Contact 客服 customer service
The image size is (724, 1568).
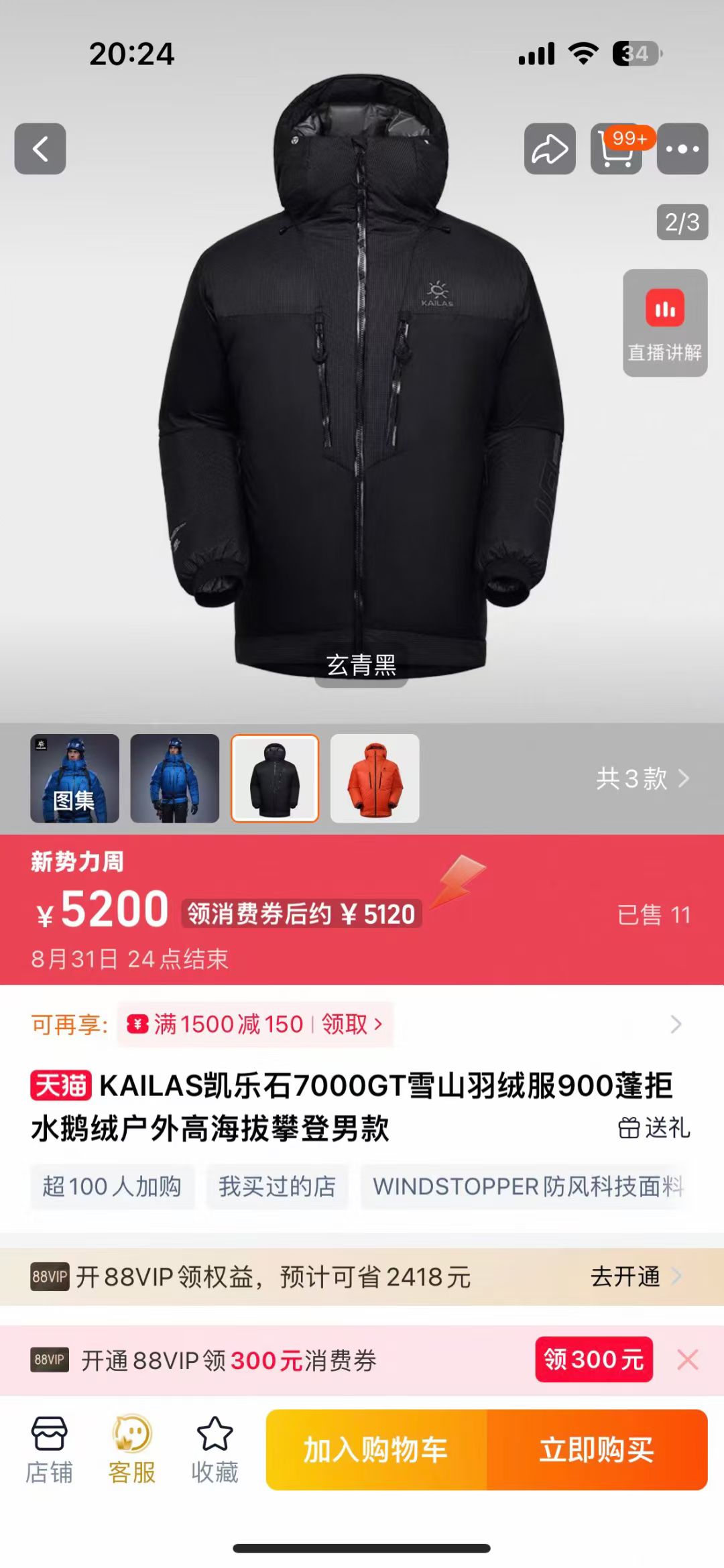(x=132, y=1450)
